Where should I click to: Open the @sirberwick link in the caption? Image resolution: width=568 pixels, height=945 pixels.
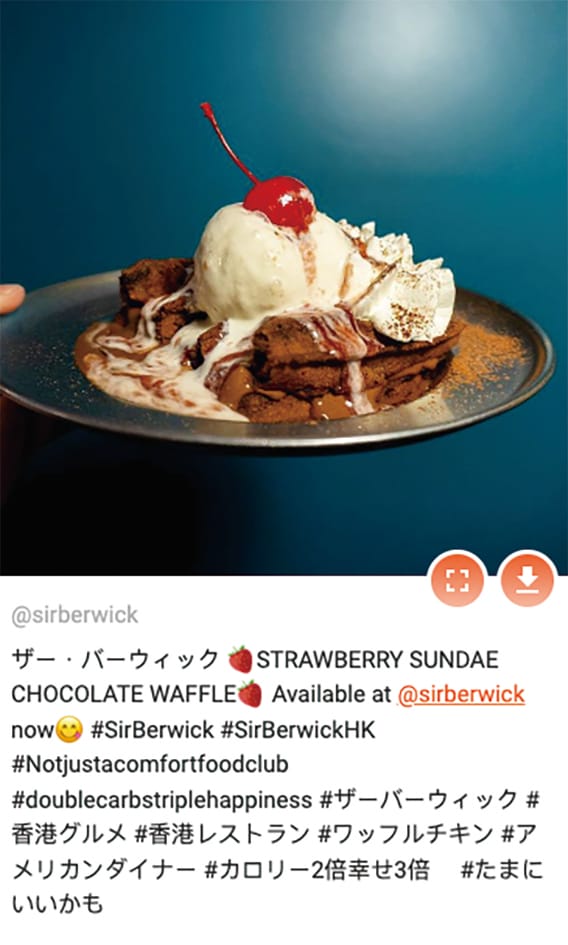tap(461, 694)
